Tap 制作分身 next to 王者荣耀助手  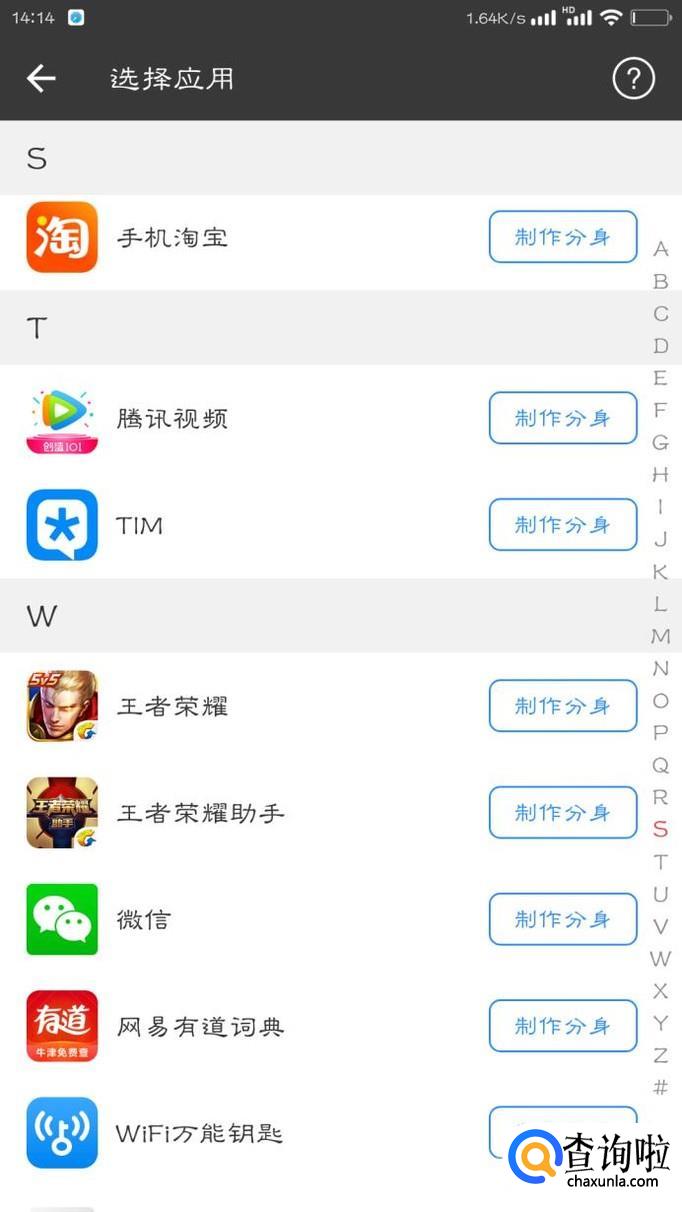coord(562,813)
